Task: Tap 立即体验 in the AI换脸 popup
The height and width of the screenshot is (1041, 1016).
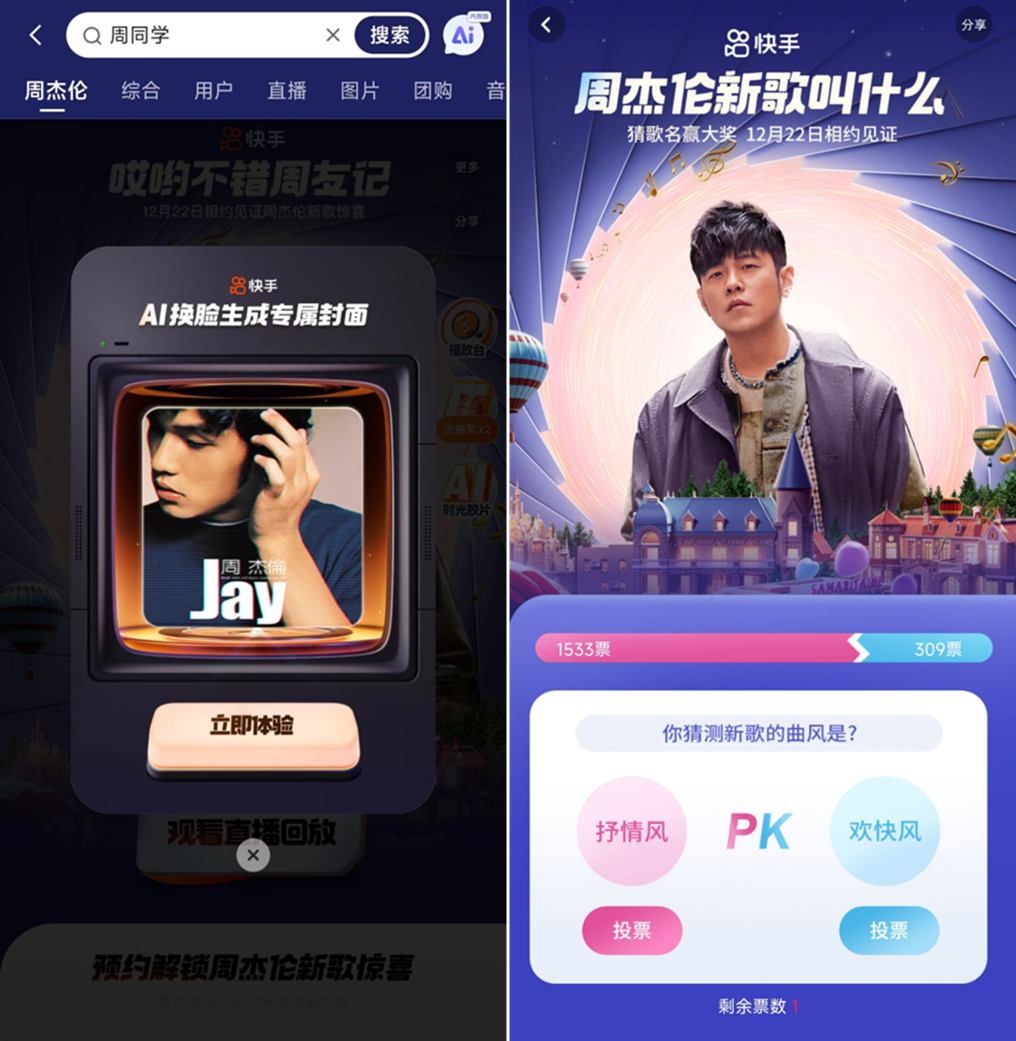Action: 252,727
